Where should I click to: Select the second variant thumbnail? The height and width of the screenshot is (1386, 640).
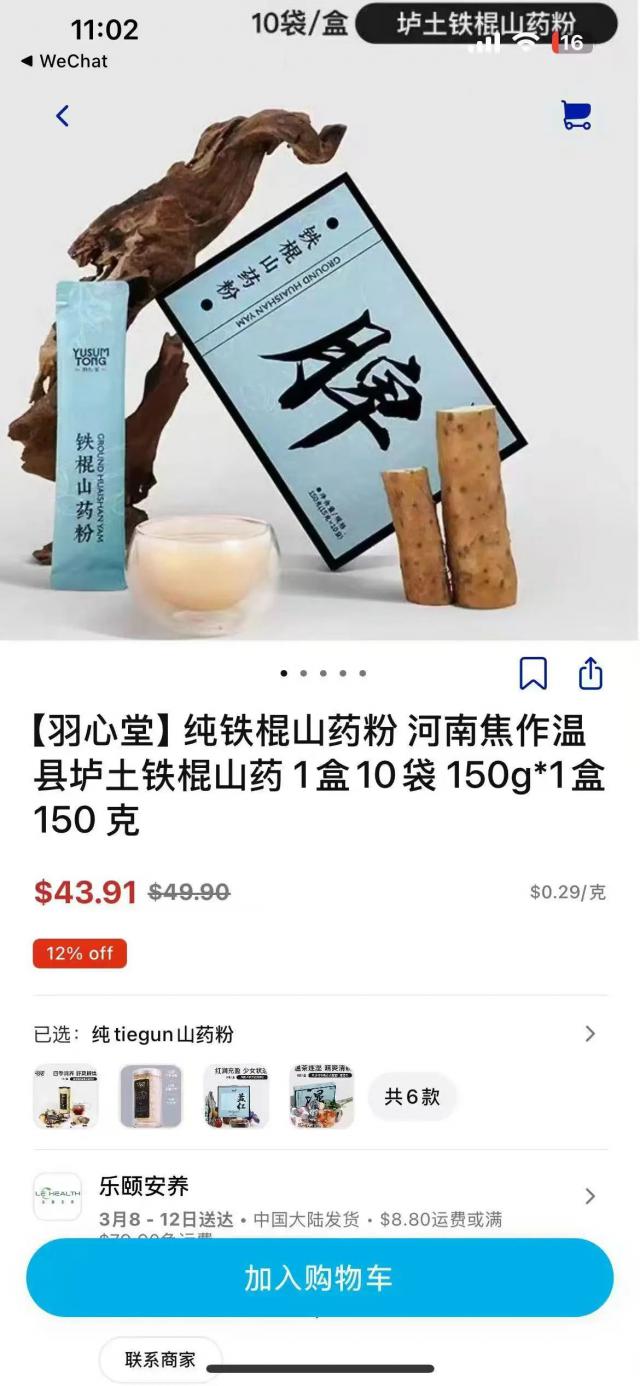pyautogui.click(x=151, y=1096)
